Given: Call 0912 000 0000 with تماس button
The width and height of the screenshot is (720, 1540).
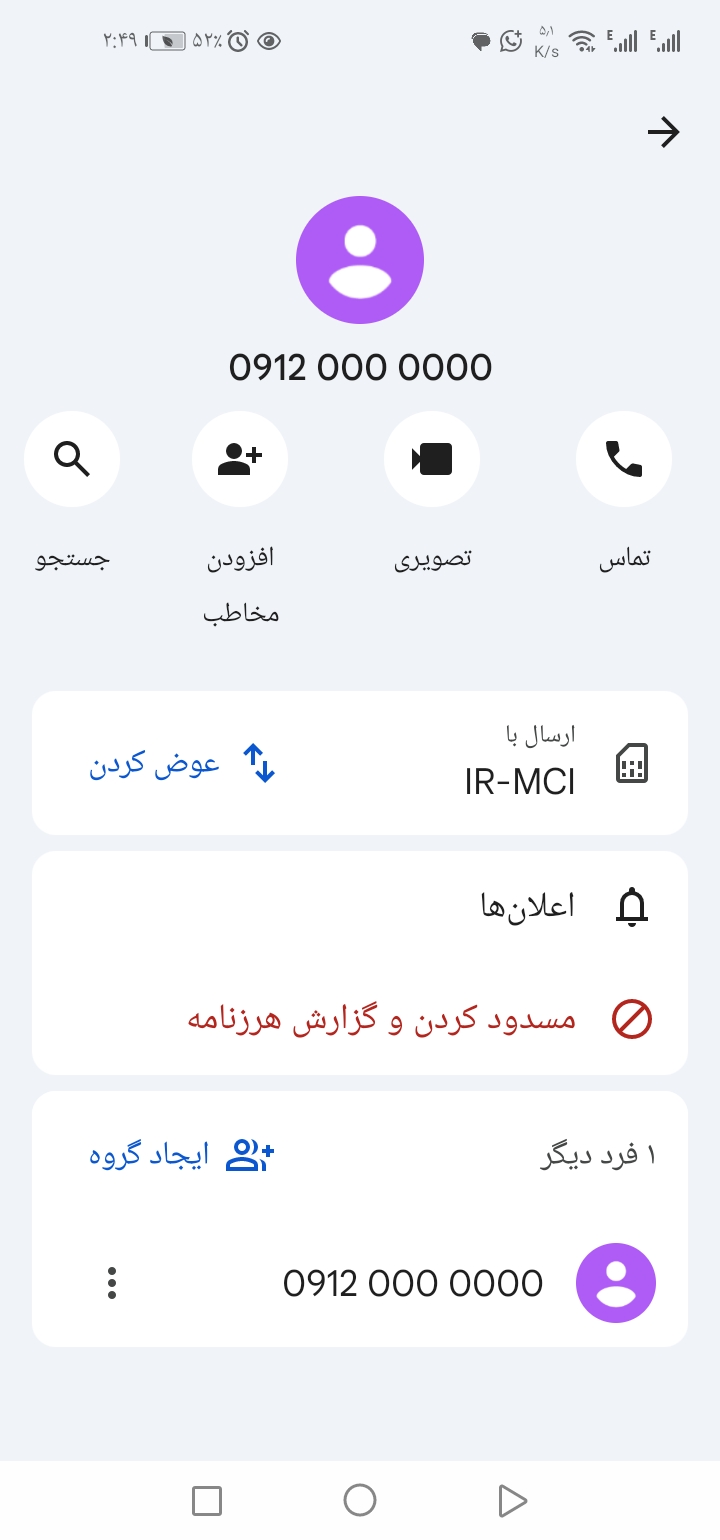Looking at the screenshot, I should (624, 460).
